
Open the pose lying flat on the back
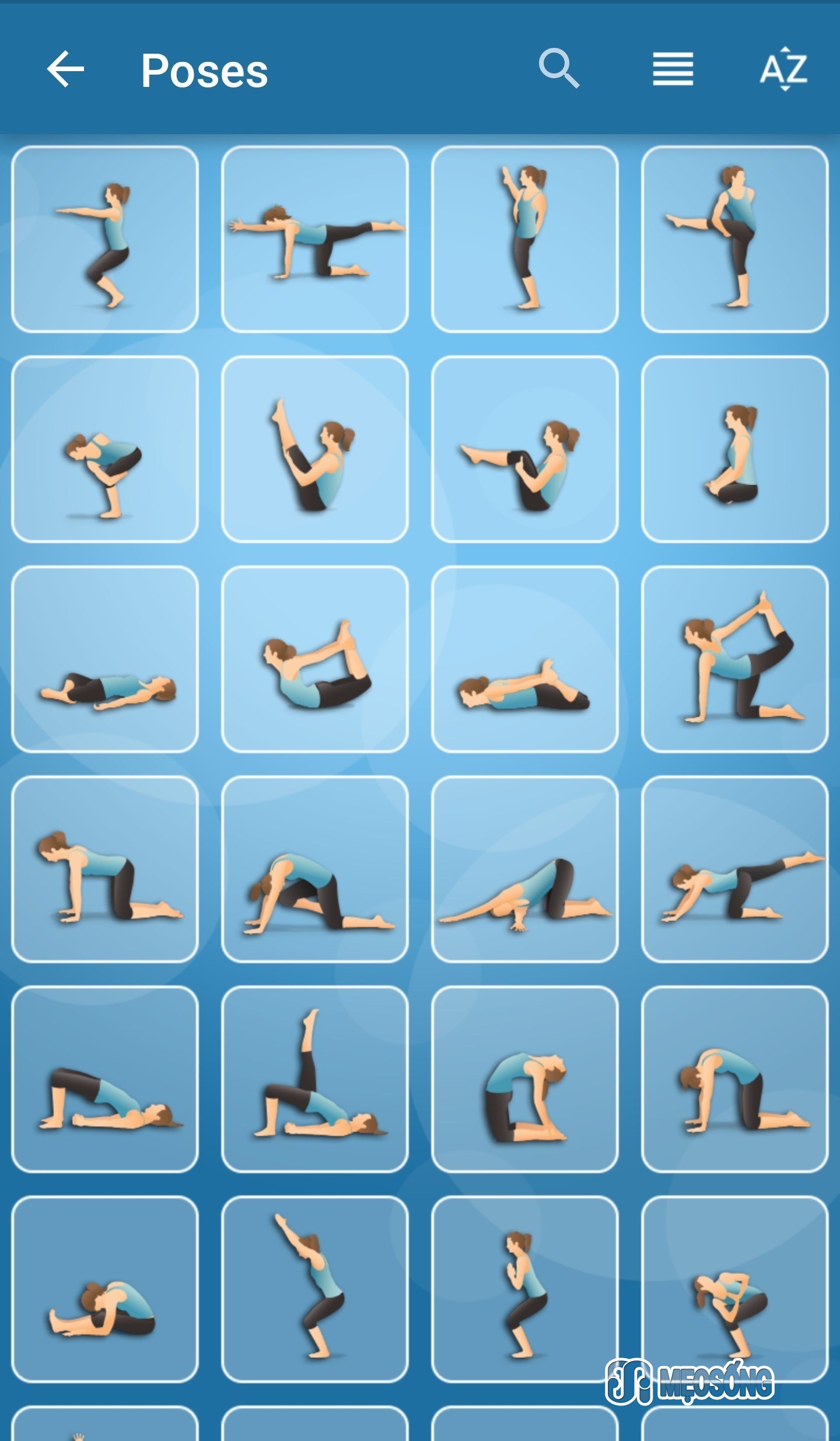click(105, 659)
